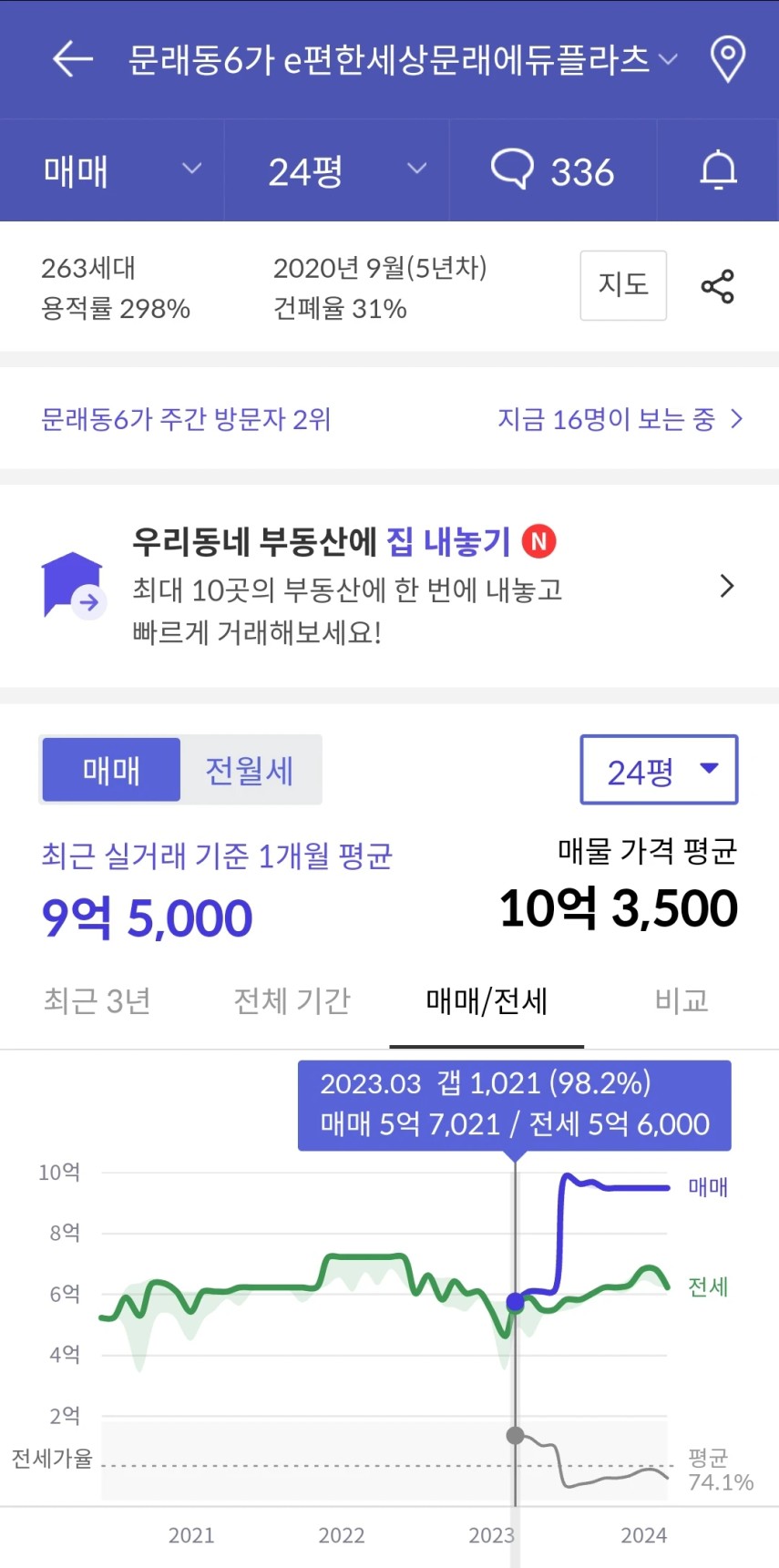Switch chart to 전체 기간 tab

pyautogui.click(x=292, y=1001)
